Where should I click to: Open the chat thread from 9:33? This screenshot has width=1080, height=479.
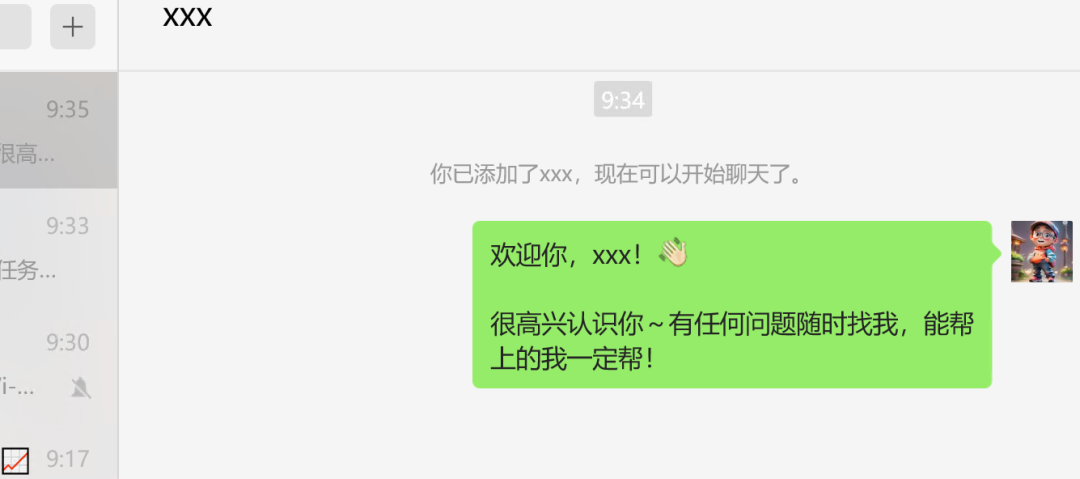pyautogui.click(x=58, y=247)
